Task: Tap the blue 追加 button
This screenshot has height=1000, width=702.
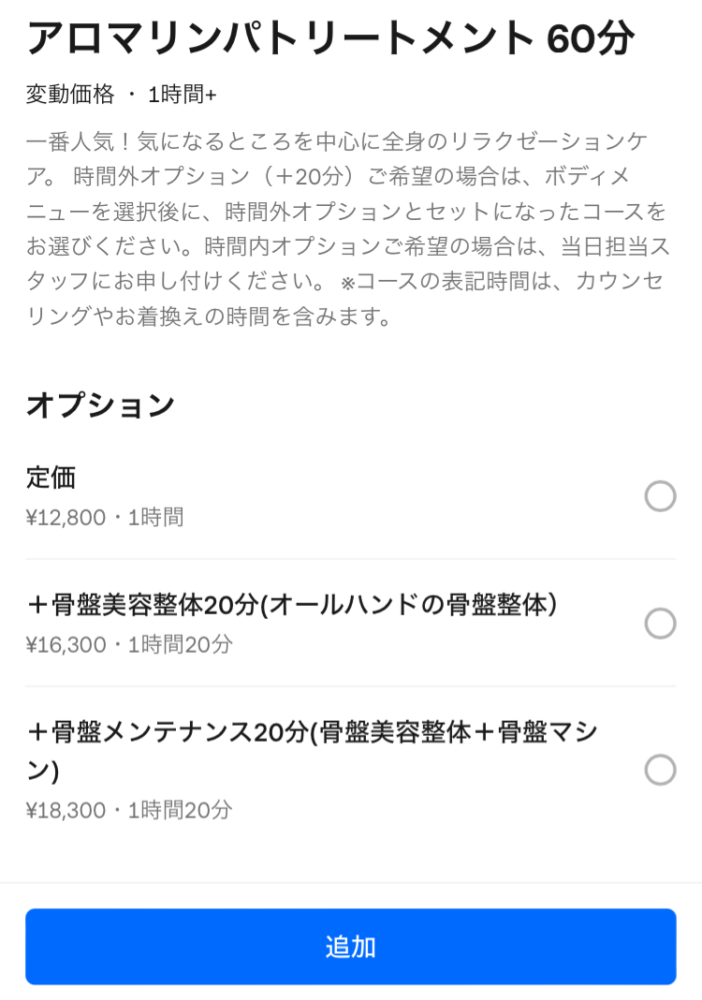Action: coord(351,946)
